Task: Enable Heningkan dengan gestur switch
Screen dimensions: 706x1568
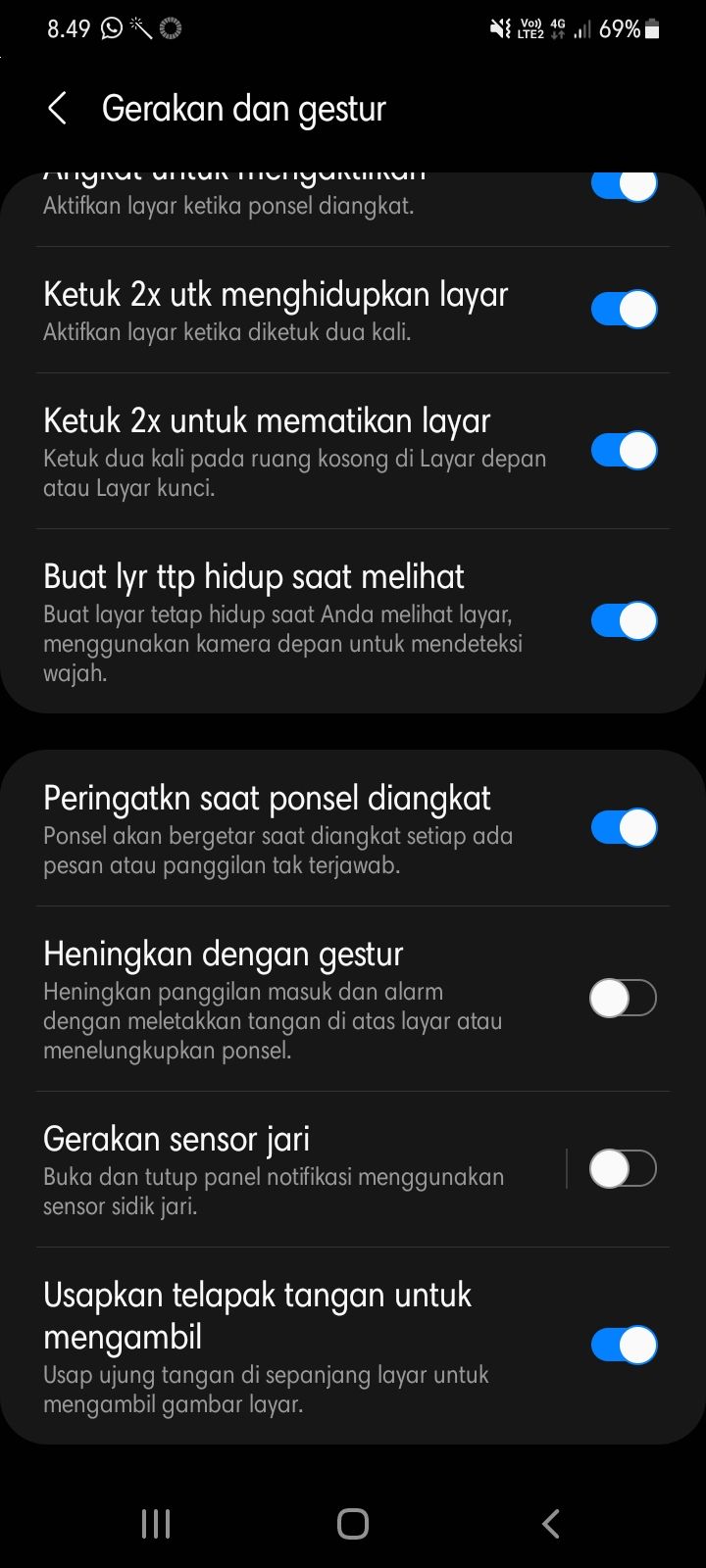Action: [x=624, y=999]
